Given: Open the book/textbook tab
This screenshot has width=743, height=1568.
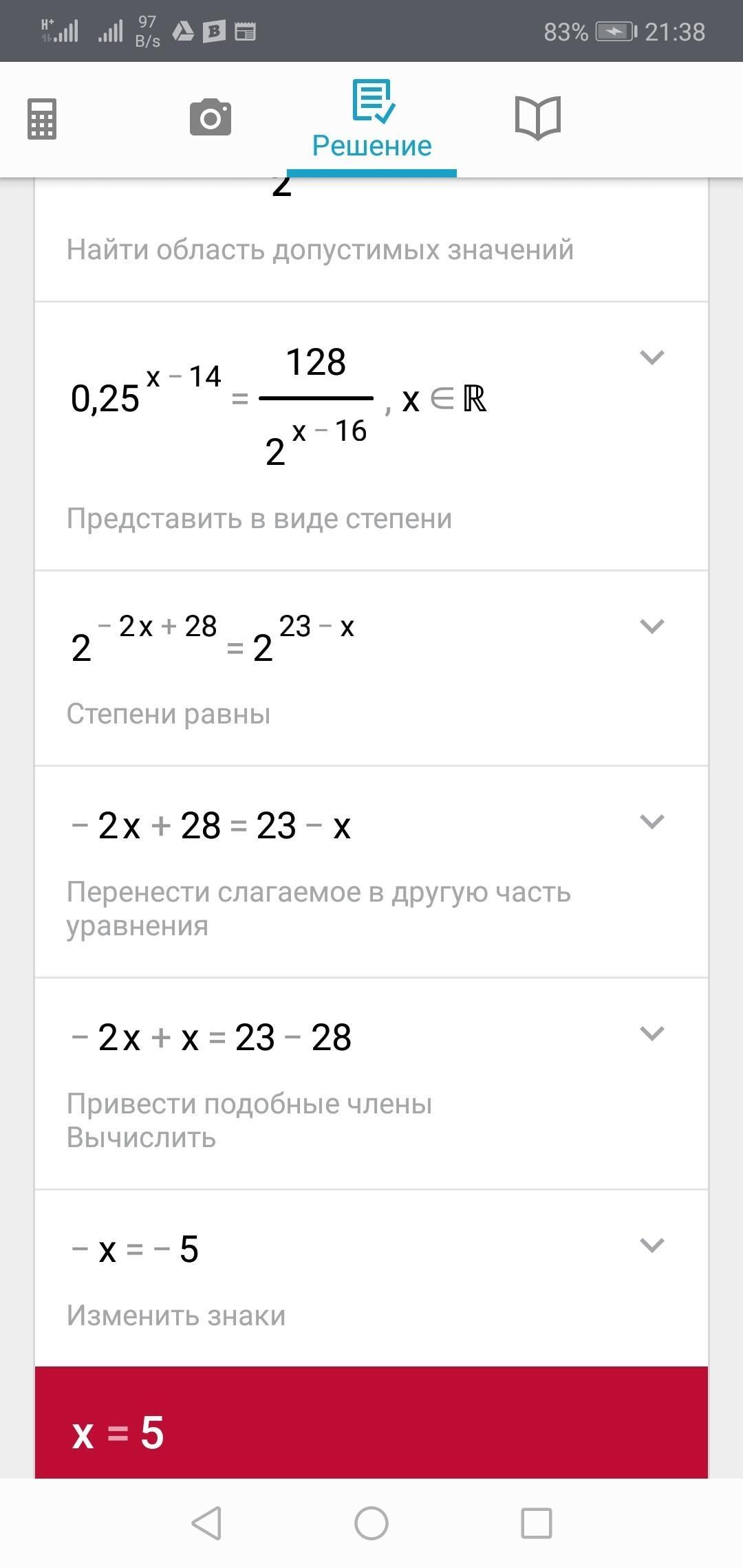Looking at the screenshot, I should [x=537, y=118].
